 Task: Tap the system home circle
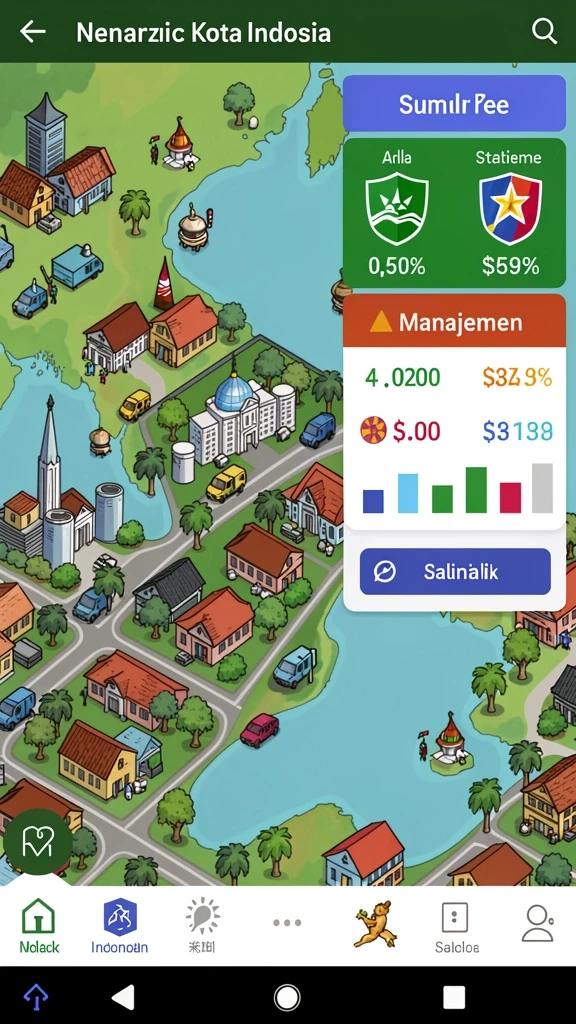coord(287,997)
